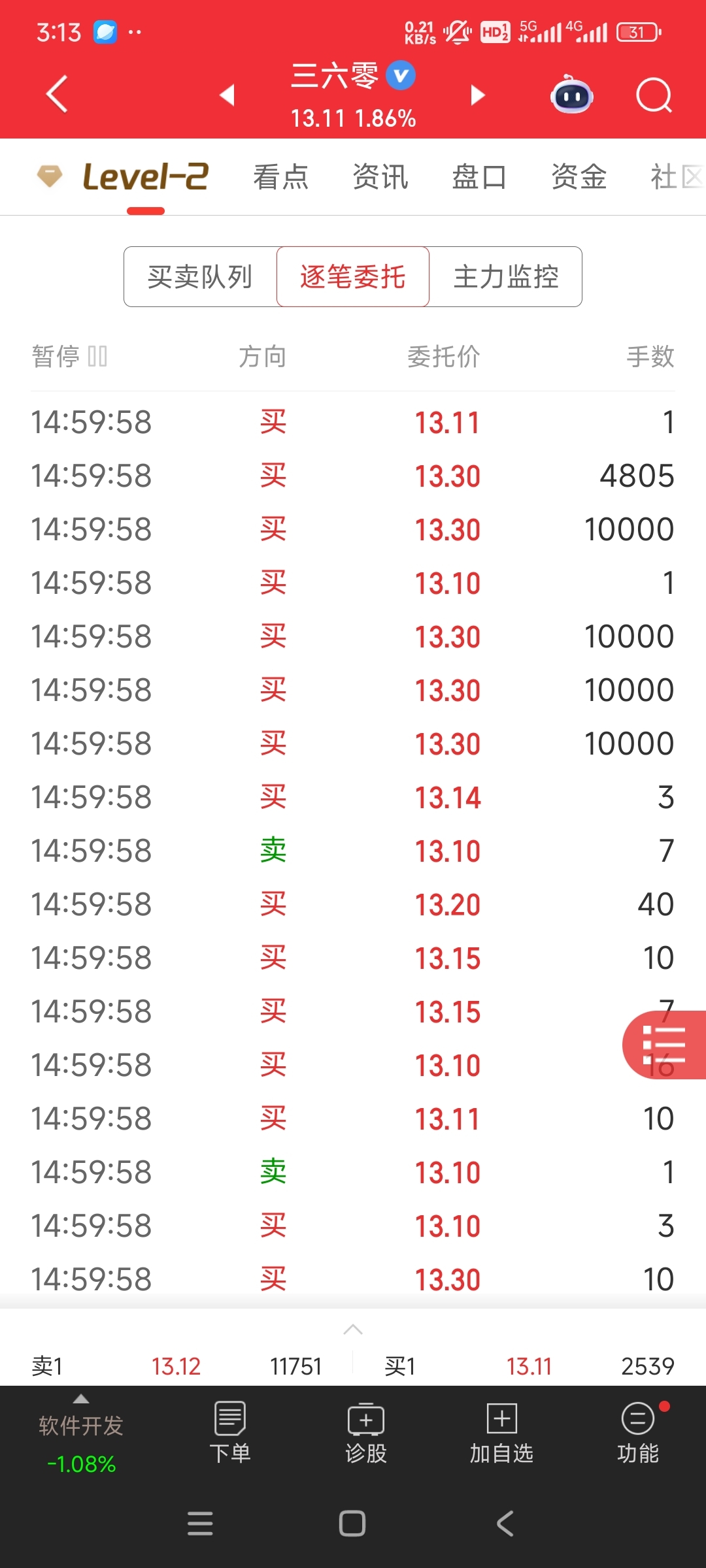The image size is (706, 1568).
Task: Expand the order book panel
Action: pos(353,1330)
